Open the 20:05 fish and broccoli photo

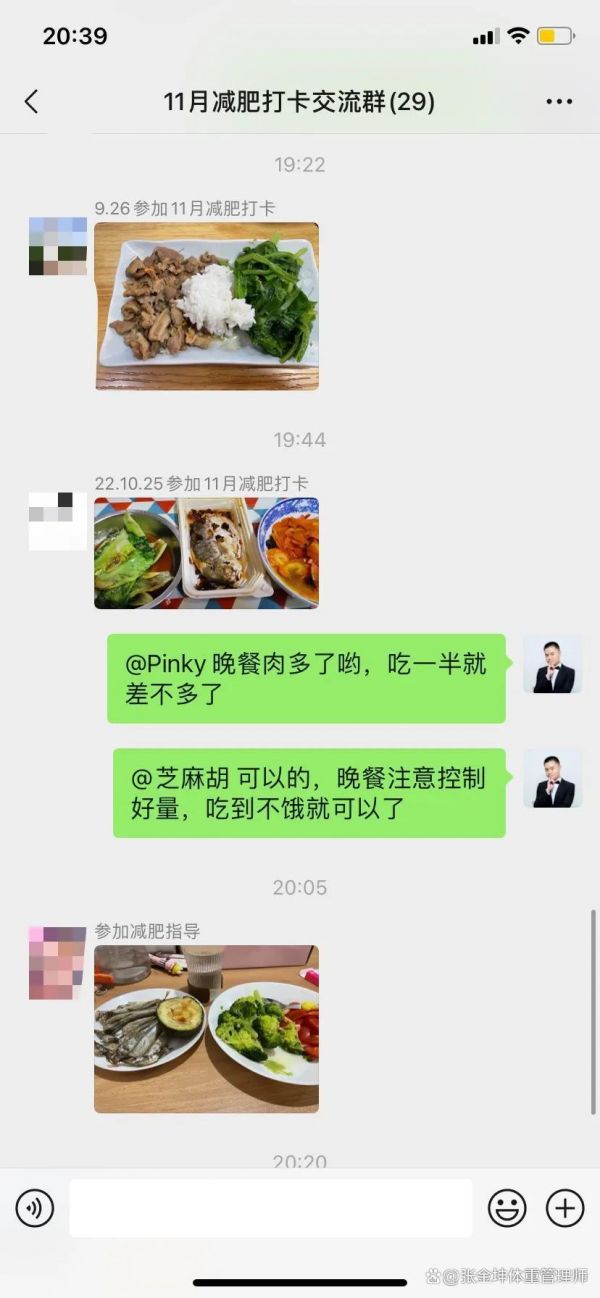point(207,1029)
